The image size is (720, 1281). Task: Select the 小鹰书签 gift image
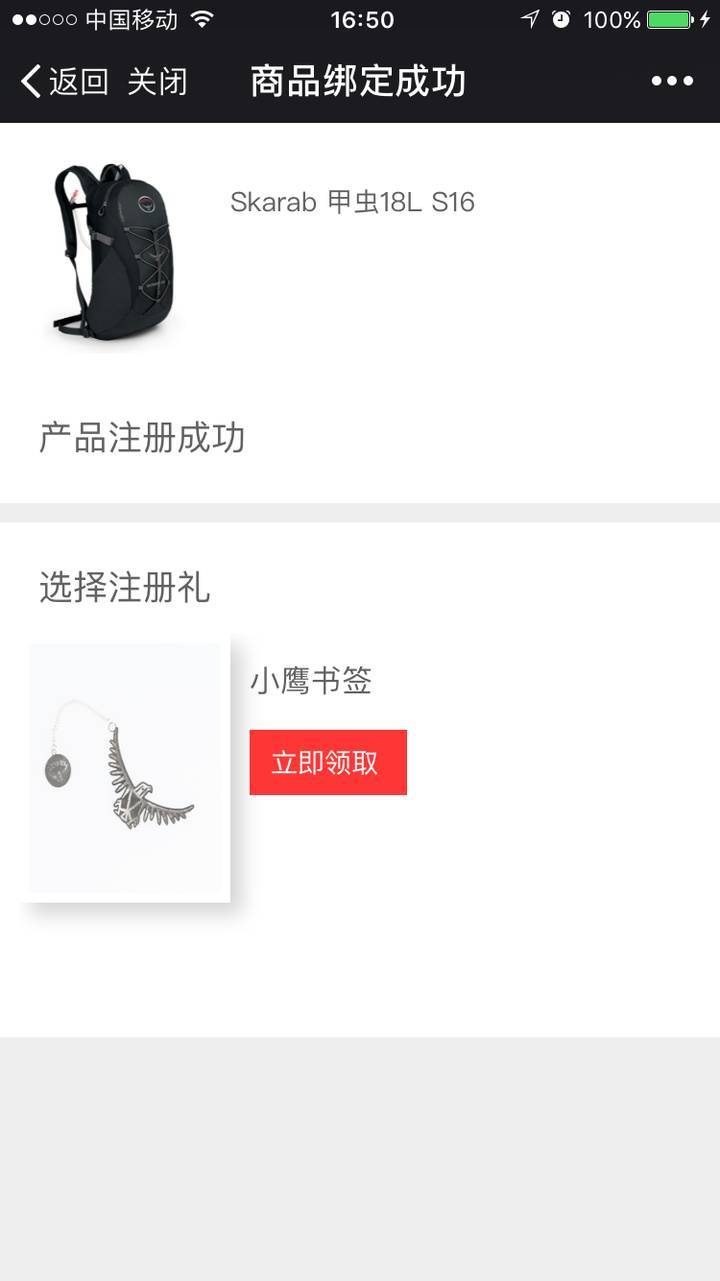(x=126, y=768)
